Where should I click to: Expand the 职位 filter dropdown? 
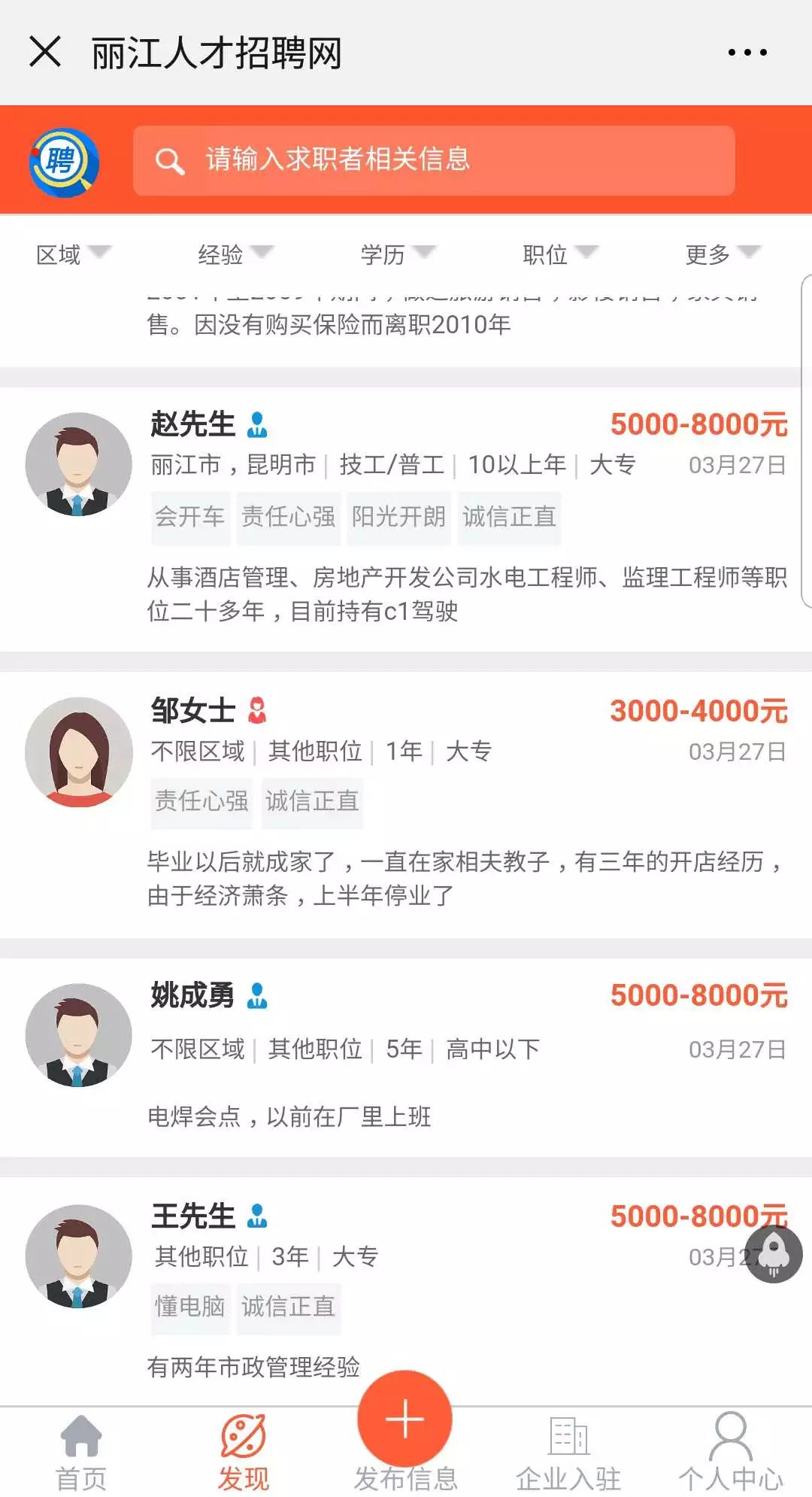[x=560, y=255]
